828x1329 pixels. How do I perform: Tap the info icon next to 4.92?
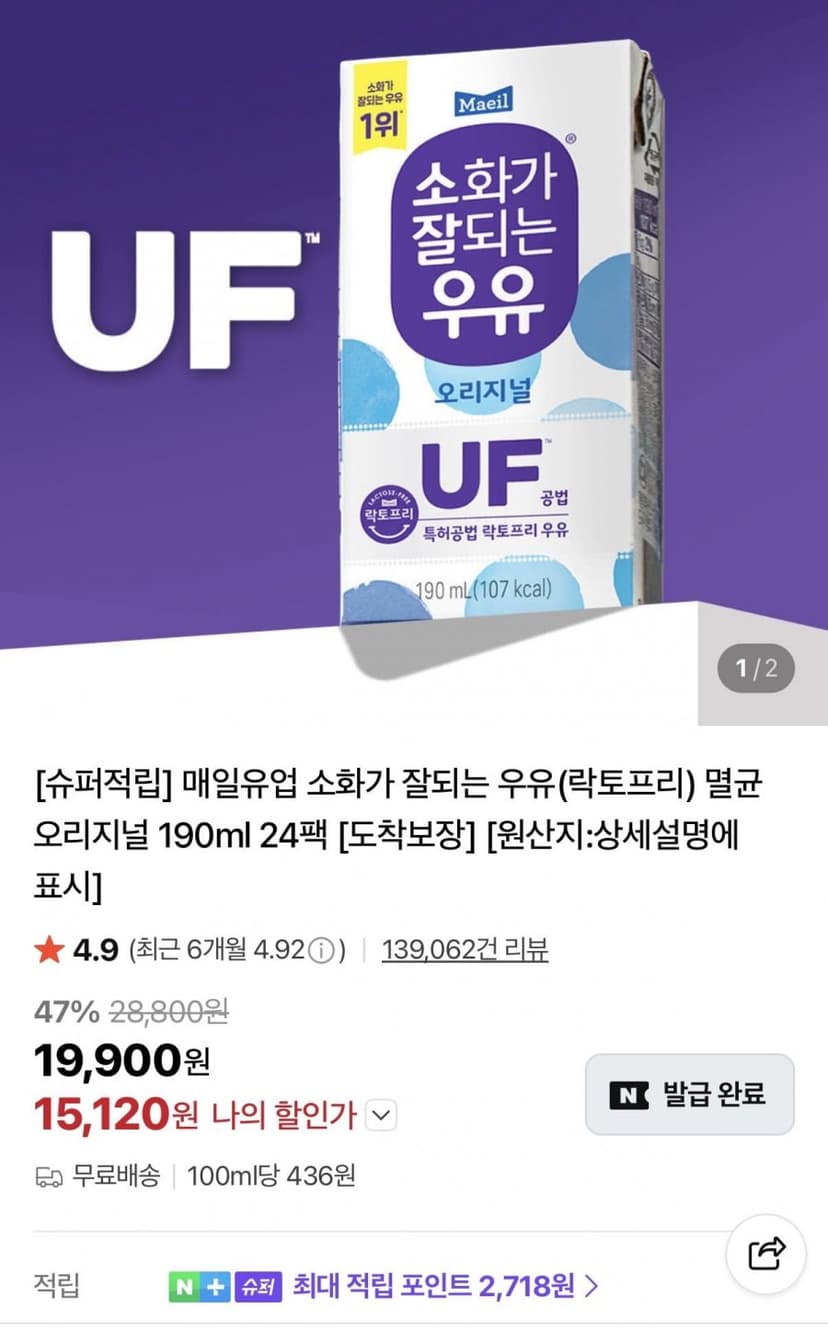tap(319, 950)
